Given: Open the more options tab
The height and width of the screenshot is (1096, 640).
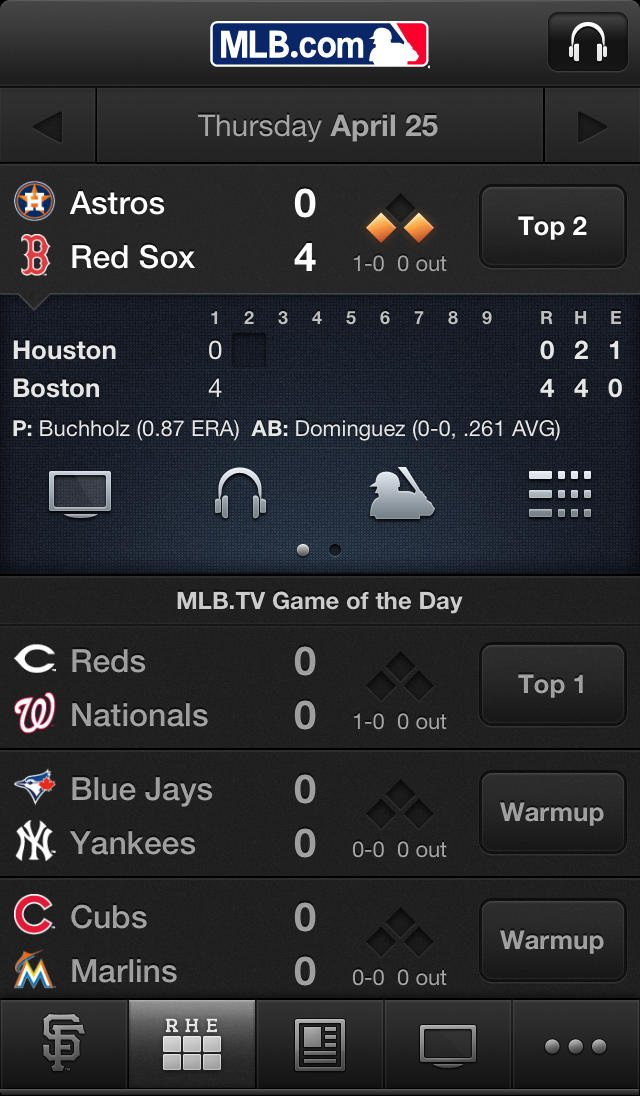Looking at the screenshot, I should pyautogui.click(x=576, y=1047).
